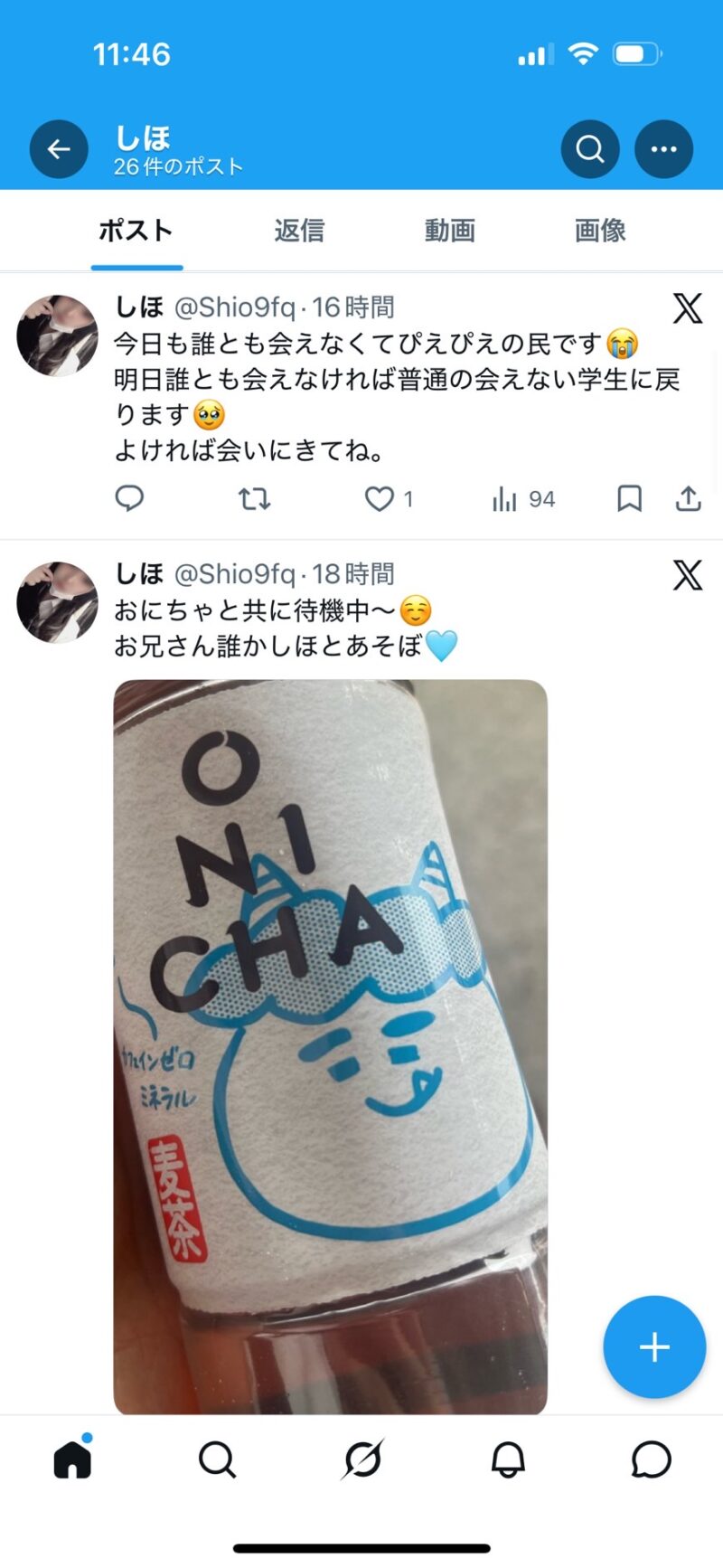Viewport: 723px width, 1568px height.
Task: Open direct messages tab
Action: coord(652,1459)
